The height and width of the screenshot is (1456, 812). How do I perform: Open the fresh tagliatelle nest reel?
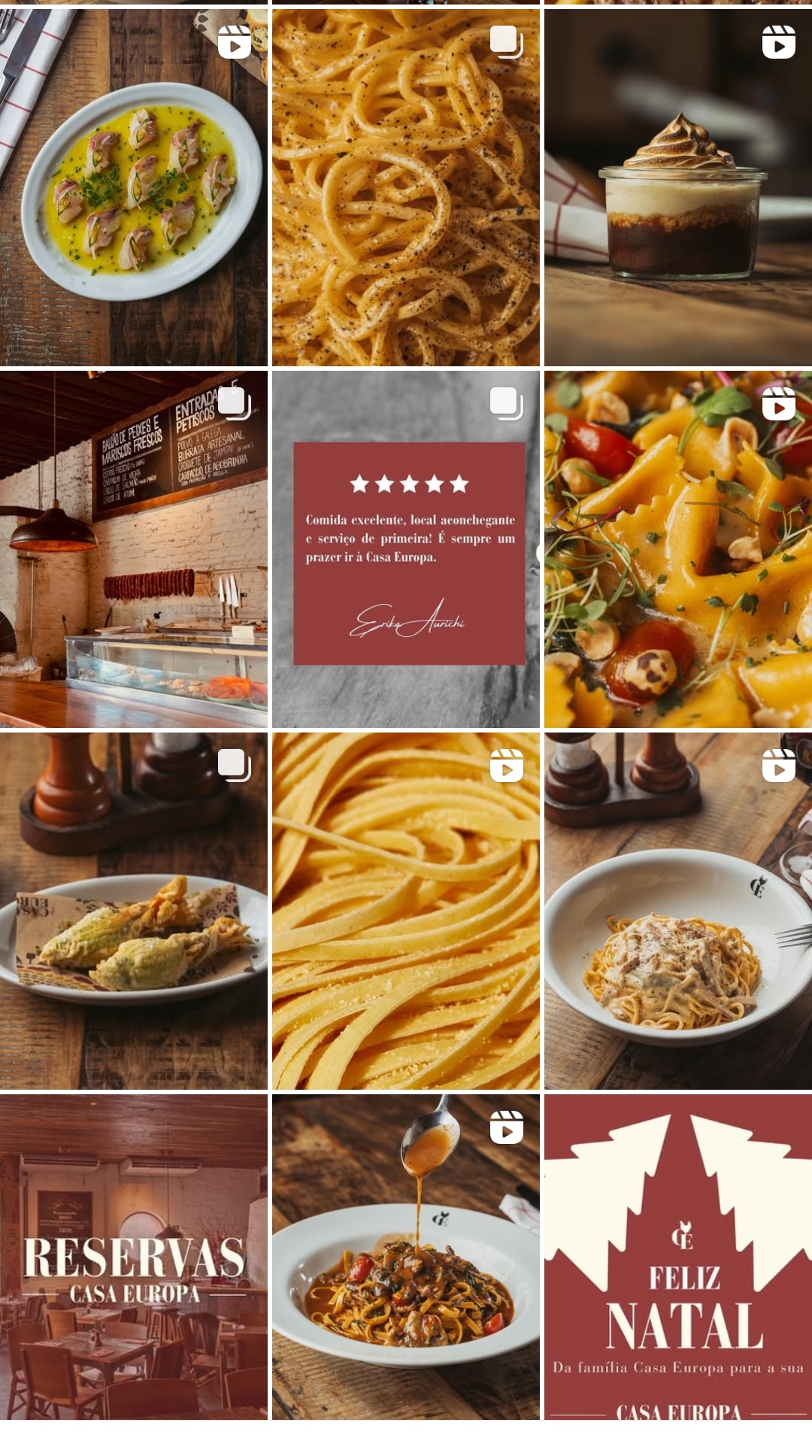pyautogui.click(x=406, y=912)
